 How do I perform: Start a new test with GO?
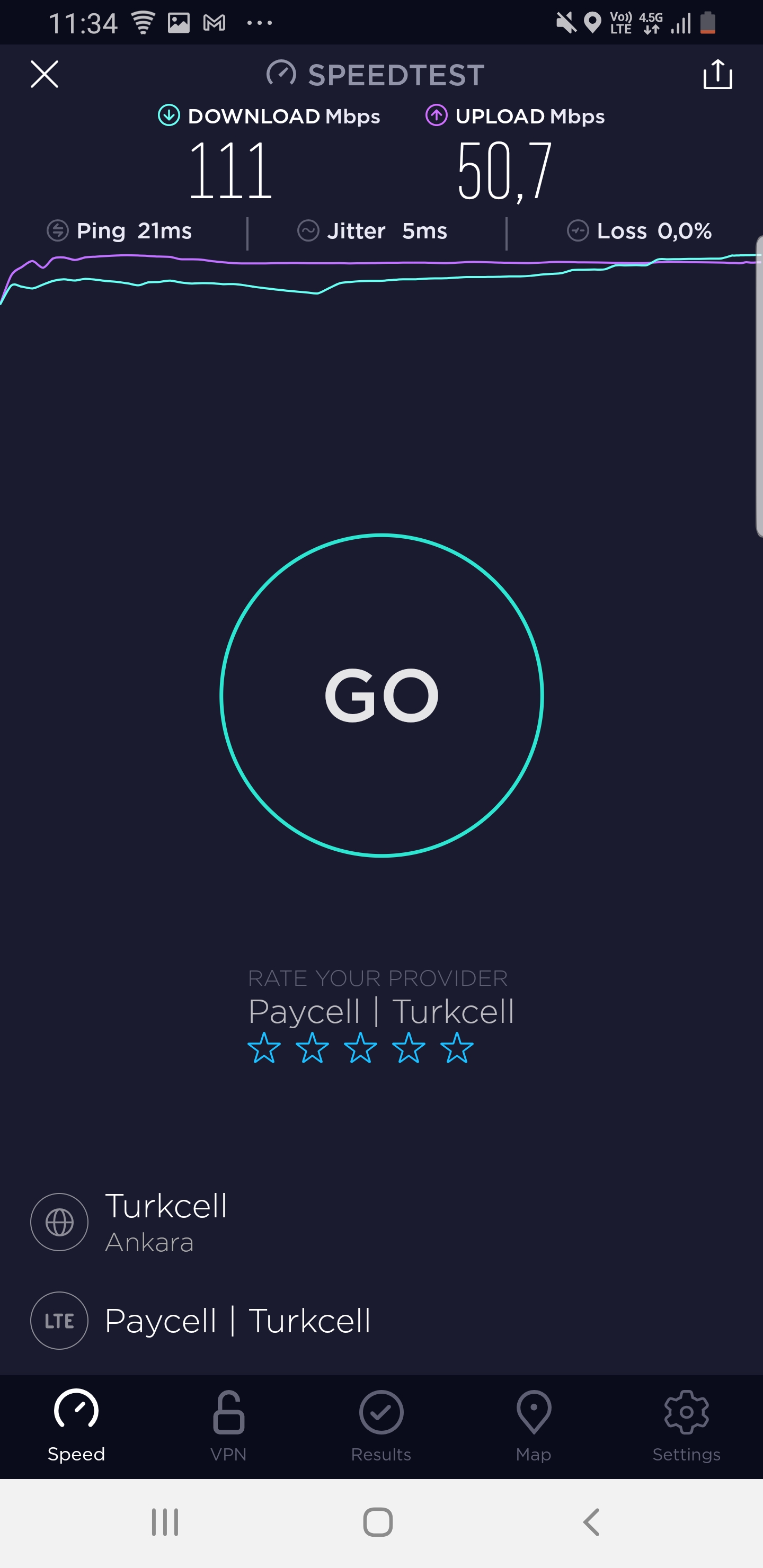click(381, 695)
